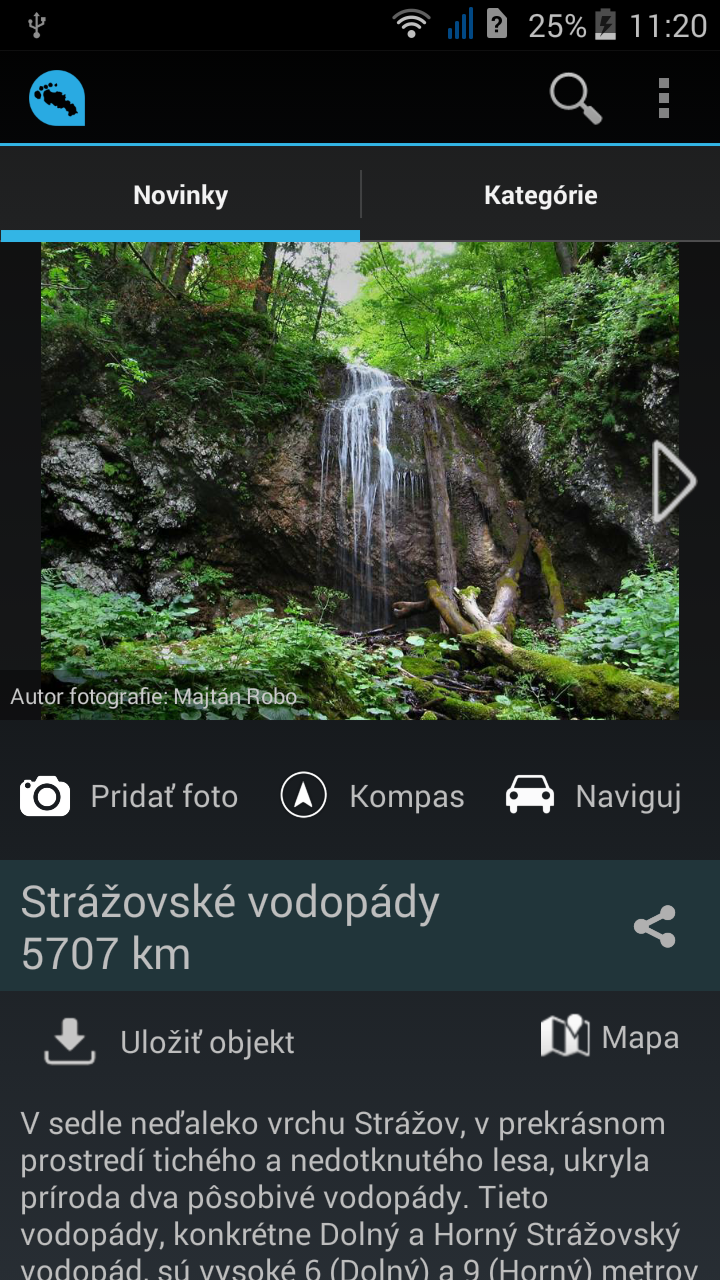Add a photo via Pridať foto
The image size is (720, 1280).
130,796
